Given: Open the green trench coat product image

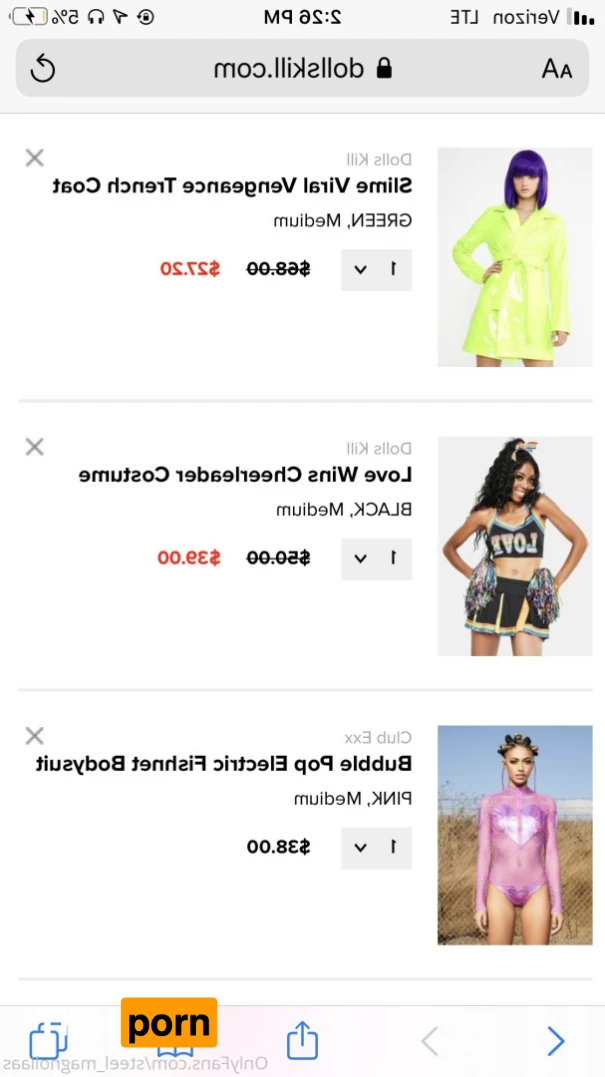Looking at the screenshot, I should (514, 257).
